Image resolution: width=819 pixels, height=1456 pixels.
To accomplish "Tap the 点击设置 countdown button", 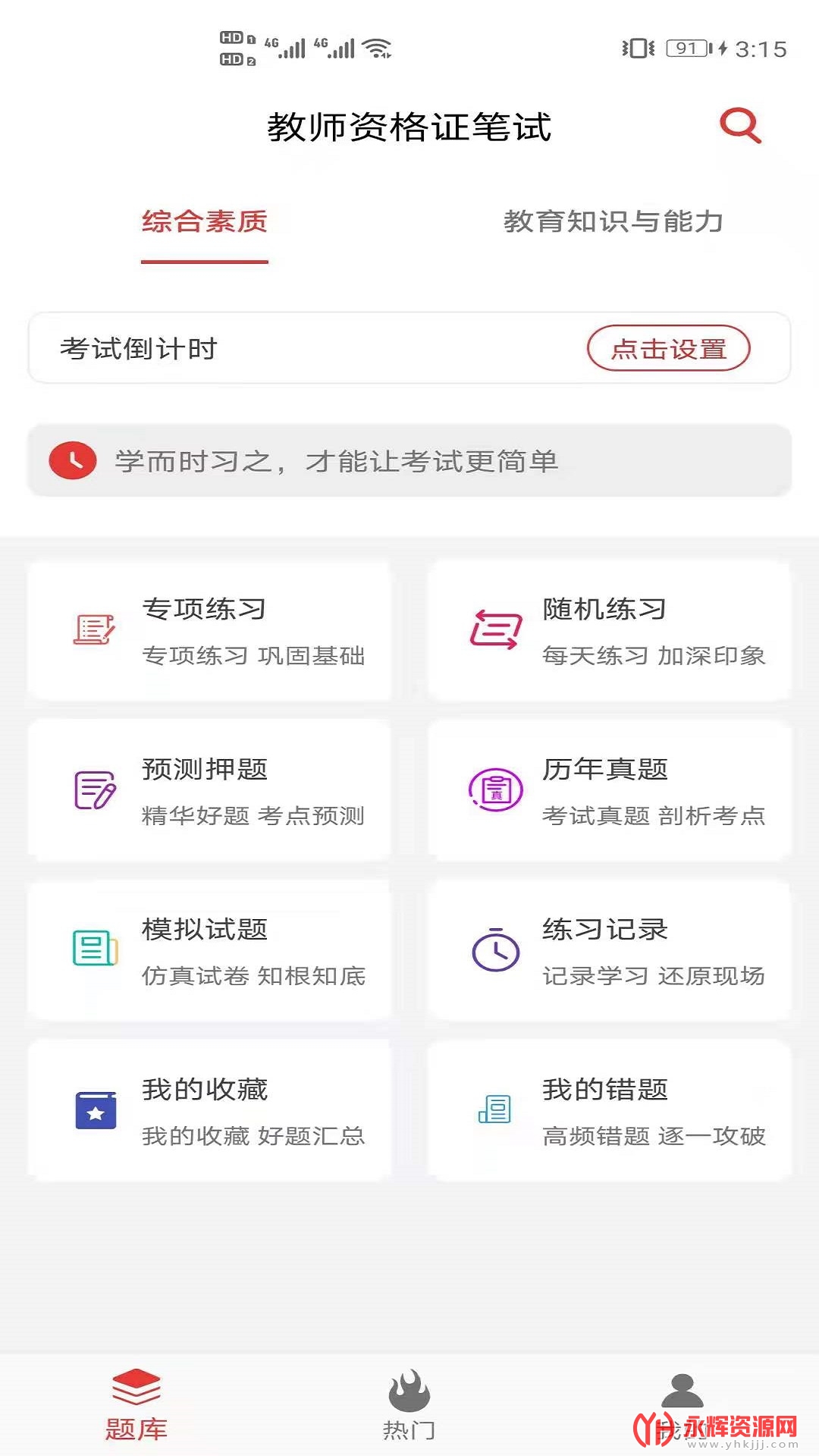I will pyautogui.click(x=669, y=349).
